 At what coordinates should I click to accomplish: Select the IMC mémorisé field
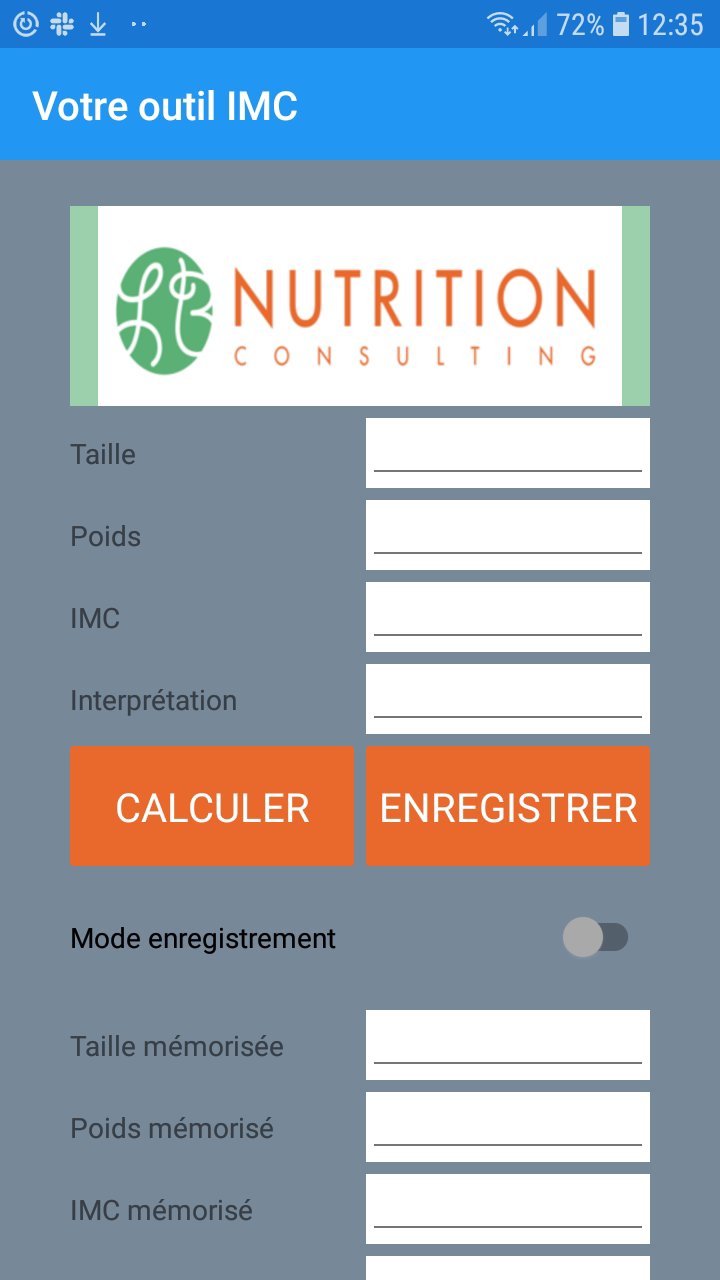507,1208
